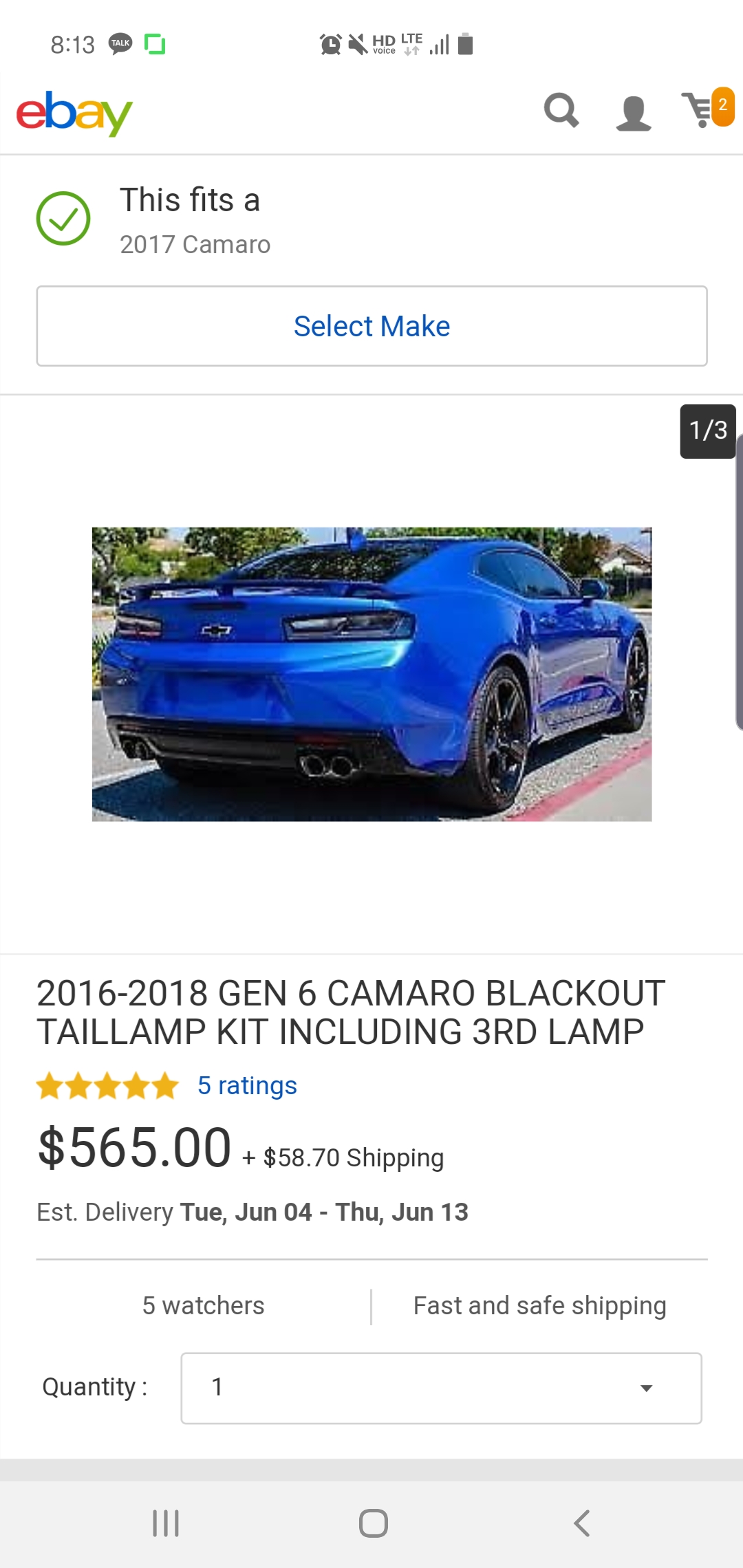Expand the Quantity dropdown
This screenshot has height=1568, width=743.
pyautogui.click(x=441, y=1388)
